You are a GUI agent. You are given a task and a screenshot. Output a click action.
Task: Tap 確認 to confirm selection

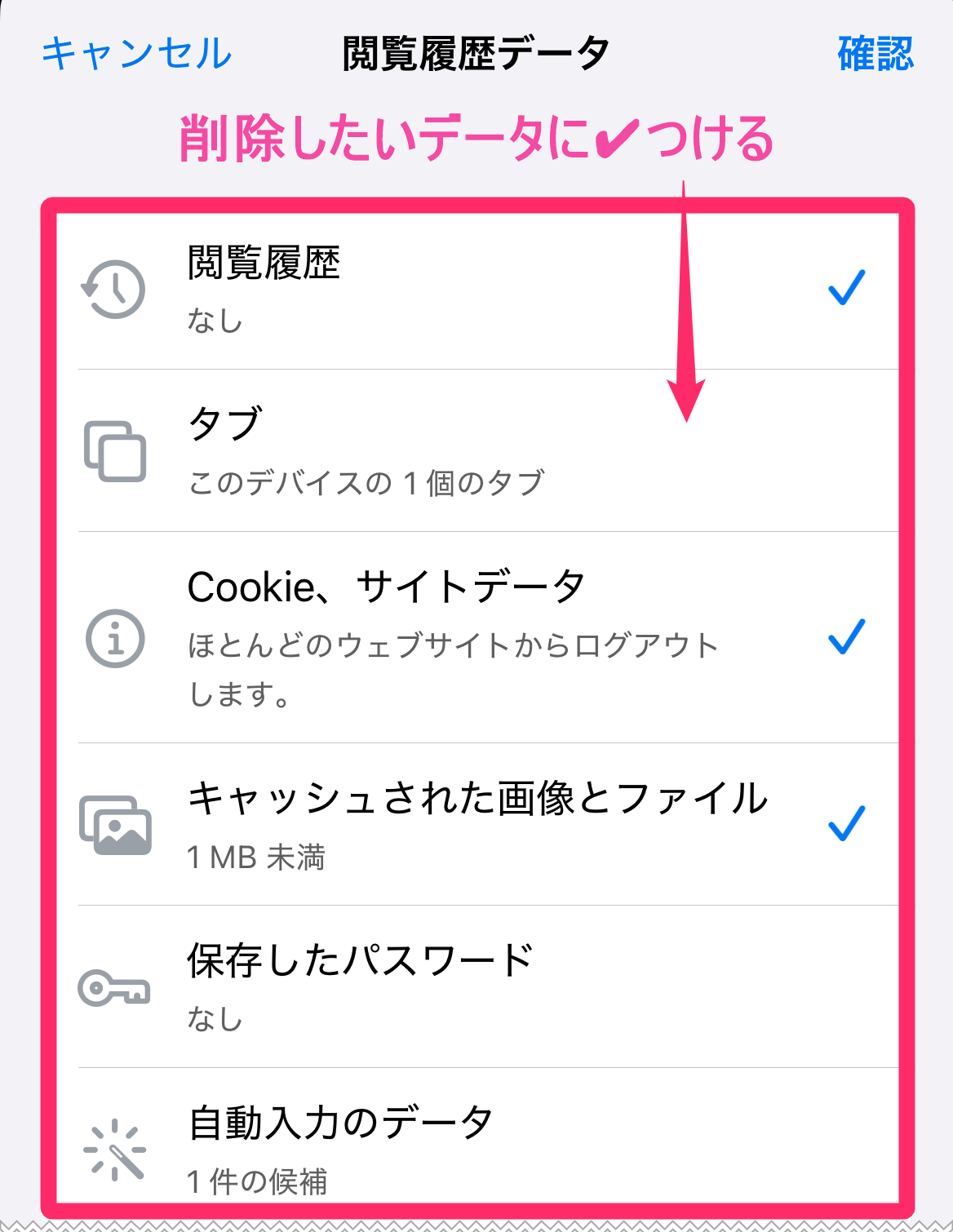[x=875, y=54]
